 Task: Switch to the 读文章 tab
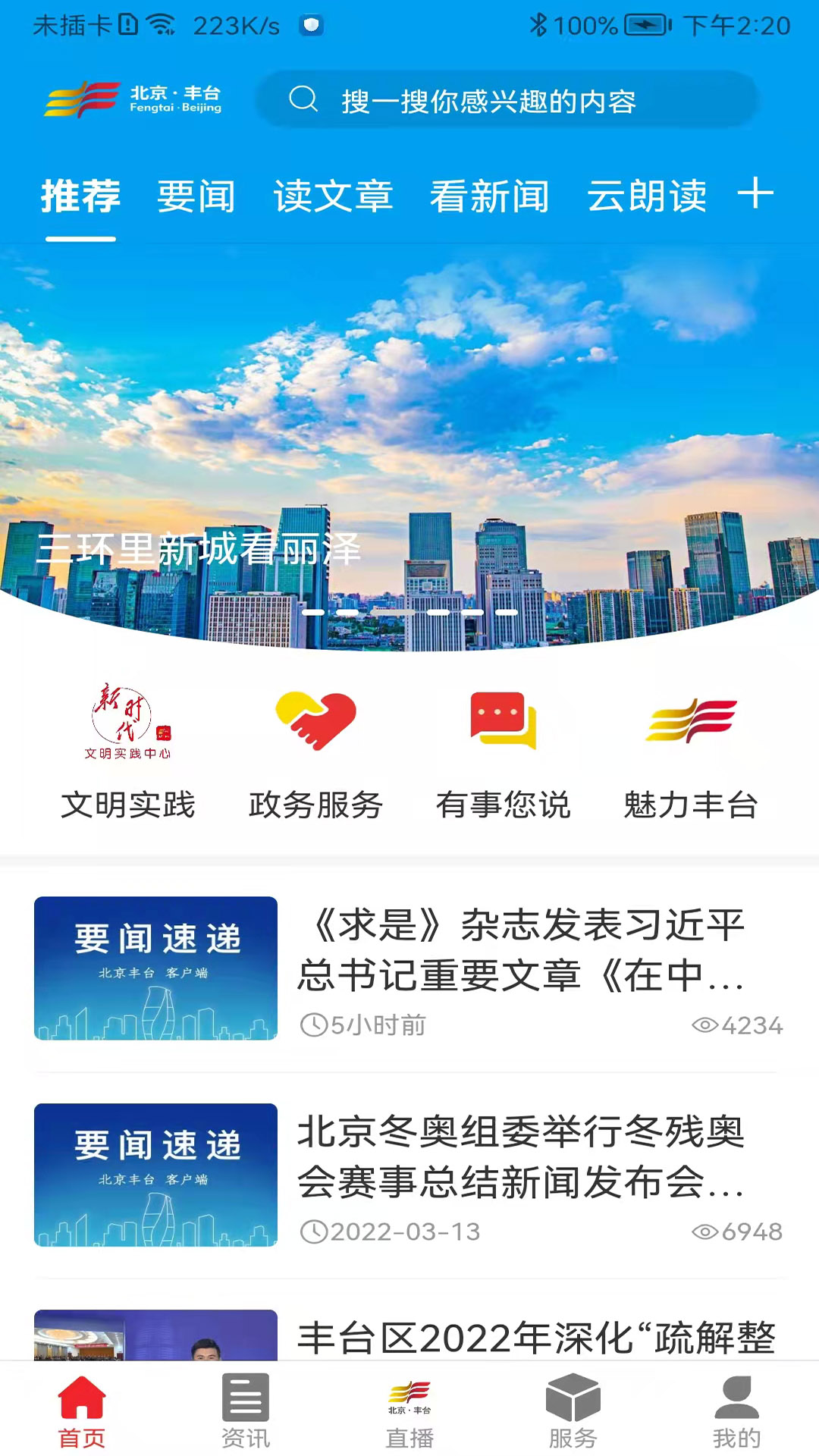coord(333,197)
